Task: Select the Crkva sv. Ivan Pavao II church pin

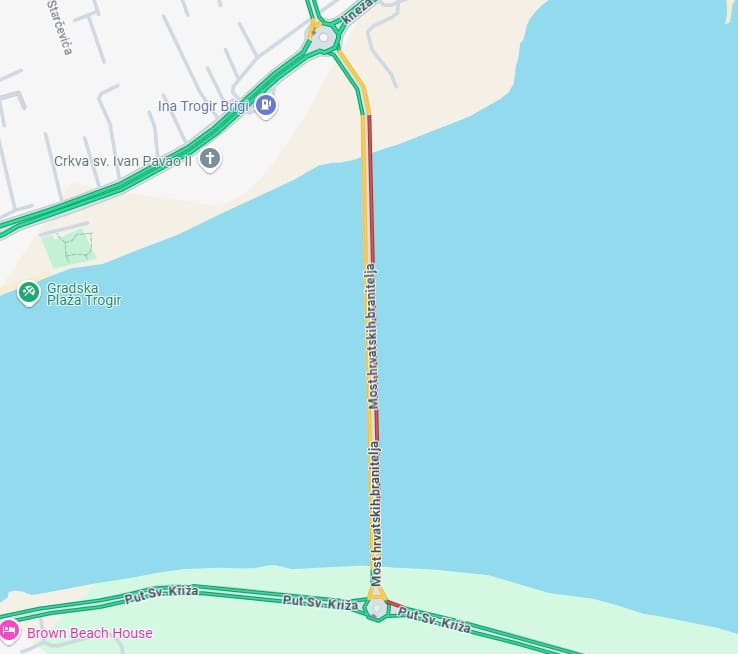Action: tap(209, 158)
